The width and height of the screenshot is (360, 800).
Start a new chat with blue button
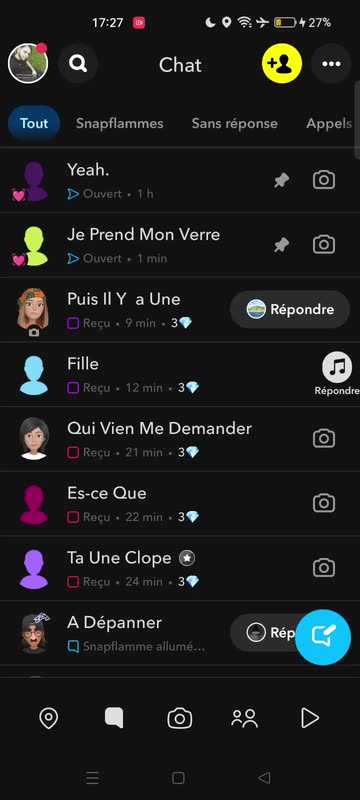pyautogui.click(x=323, y=637)
